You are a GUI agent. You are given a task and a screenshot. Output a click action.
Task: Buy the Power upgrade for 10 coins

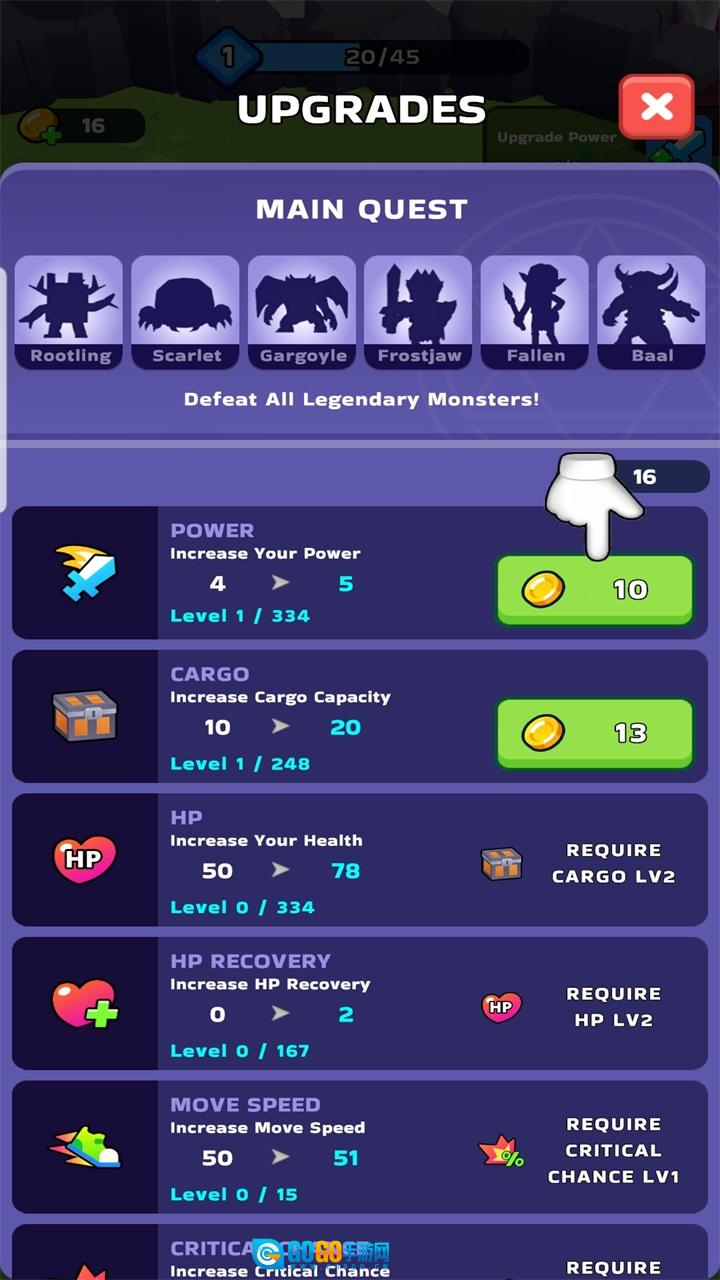click(594, 590)
